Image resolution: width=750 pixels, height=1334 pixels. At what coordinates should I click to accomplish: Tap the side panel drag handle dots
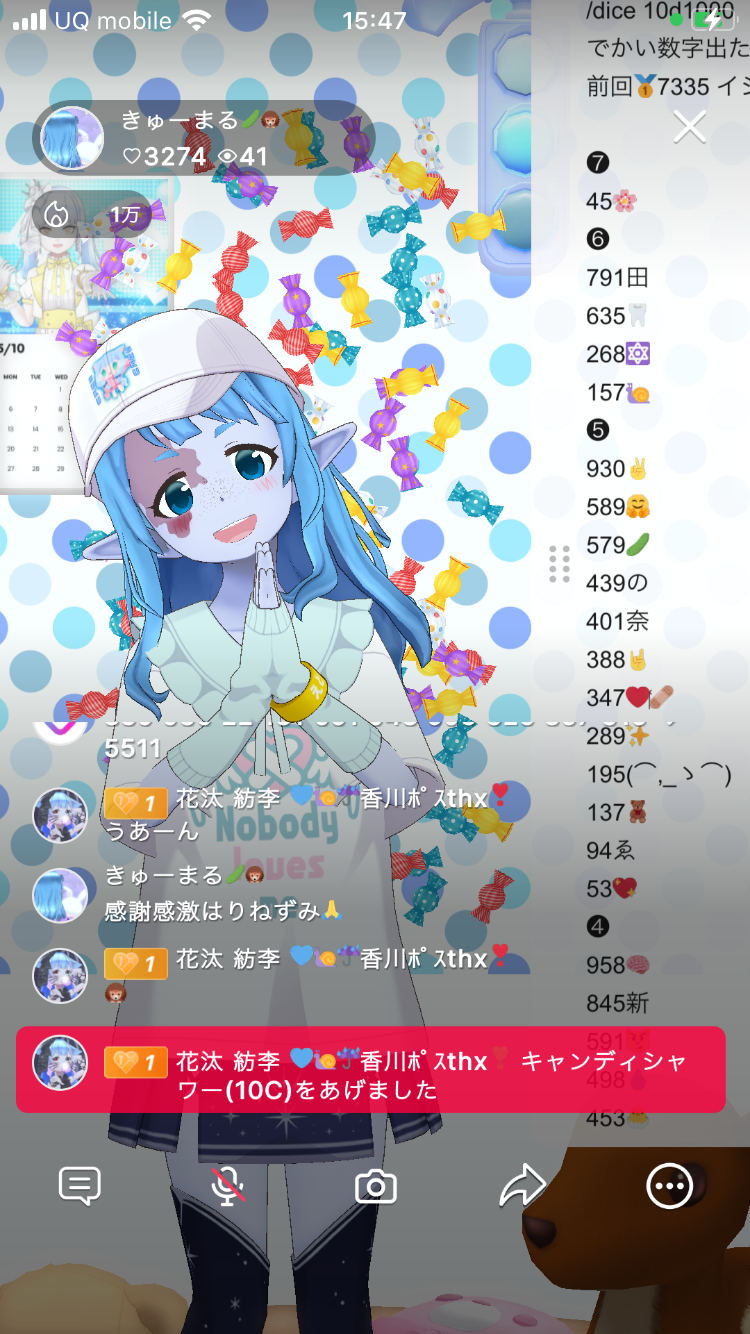(x=560, y=564)
